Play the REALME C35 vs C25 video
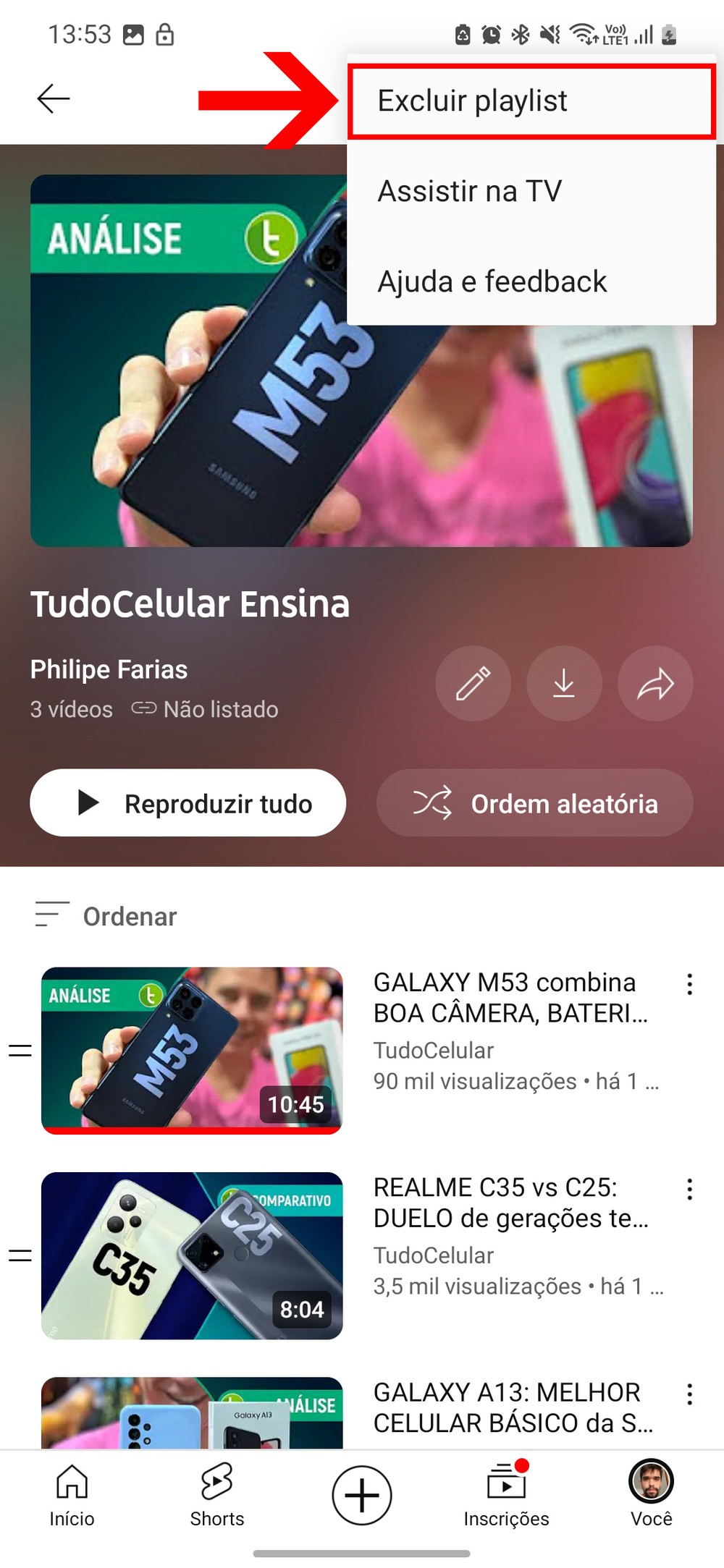 pos(192,1255)
